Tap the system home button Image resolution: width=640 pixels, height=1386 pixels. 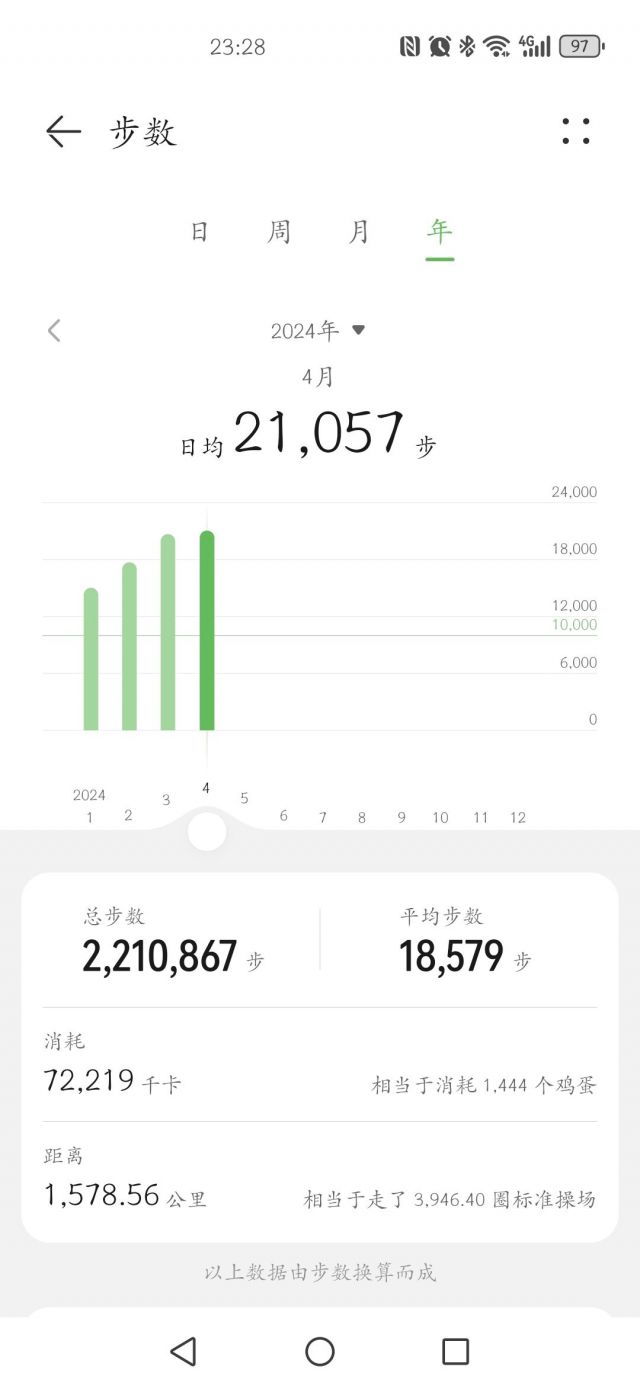[x=320, y=1352]
